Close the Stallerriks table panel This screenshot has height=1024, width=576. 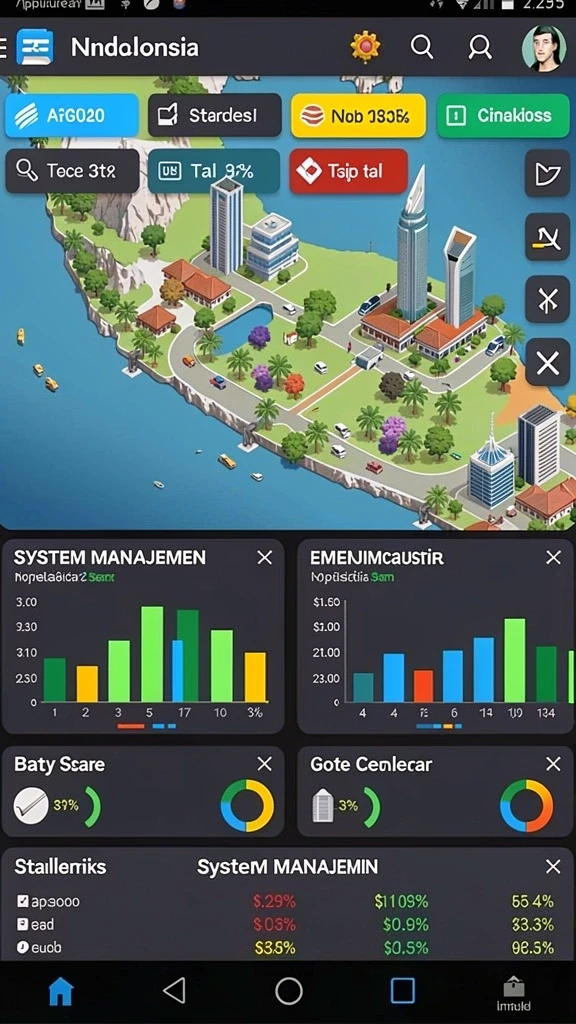click(x=553, y=867)
